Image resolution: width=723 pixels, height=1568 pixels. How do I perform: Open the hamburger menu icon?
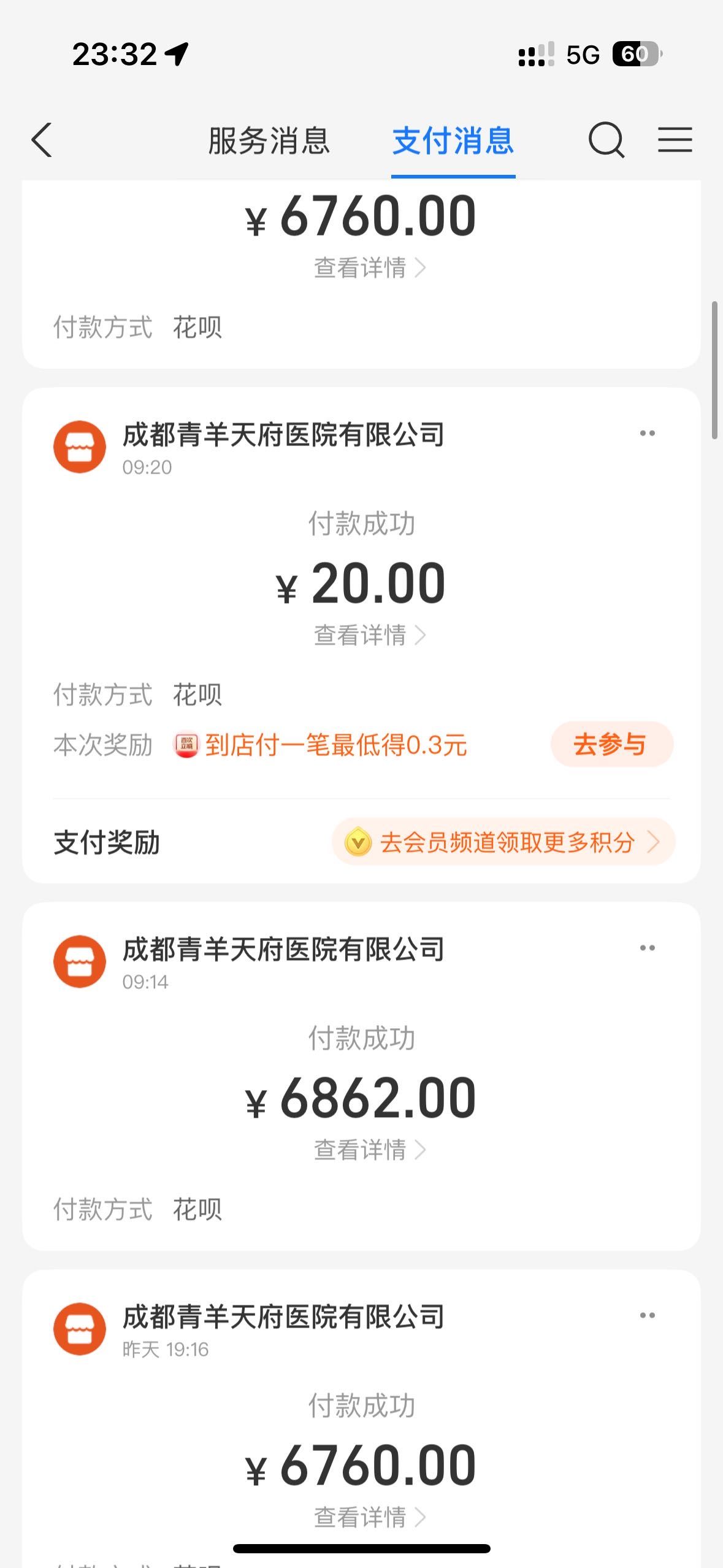click(x=675, y=140)
